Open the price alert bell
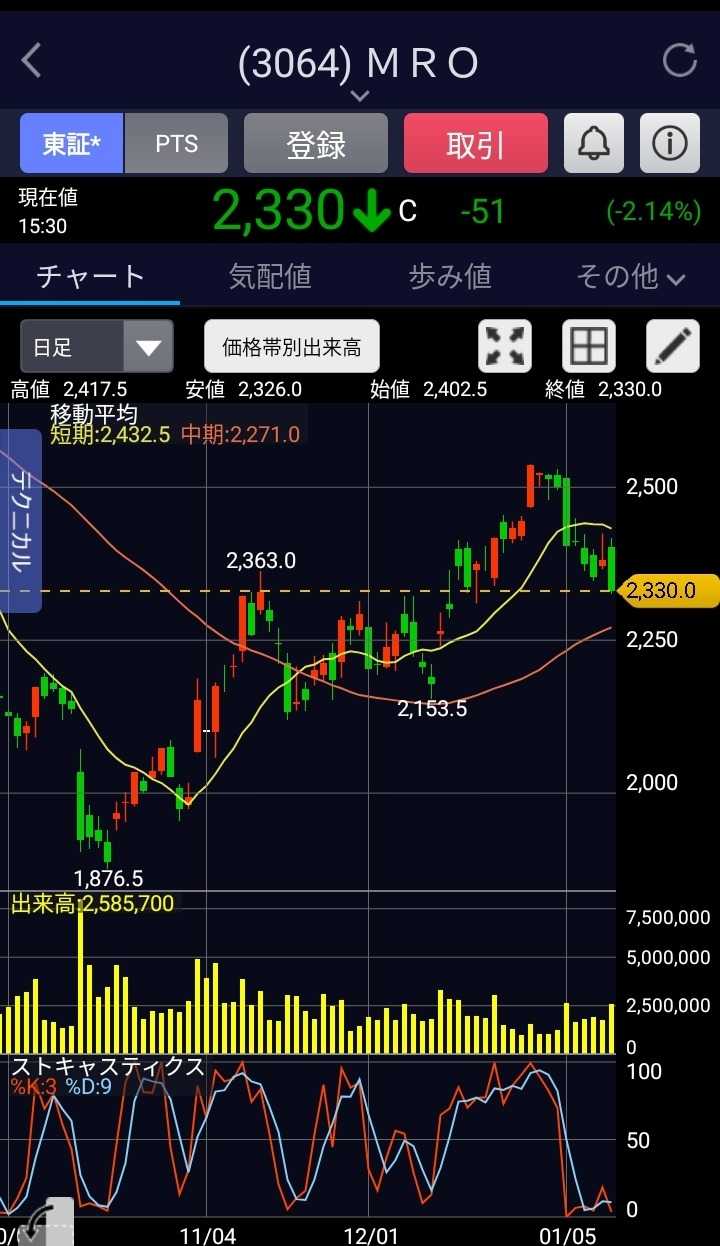Viewport: 720px width, 1246px height. pos(594,144)
